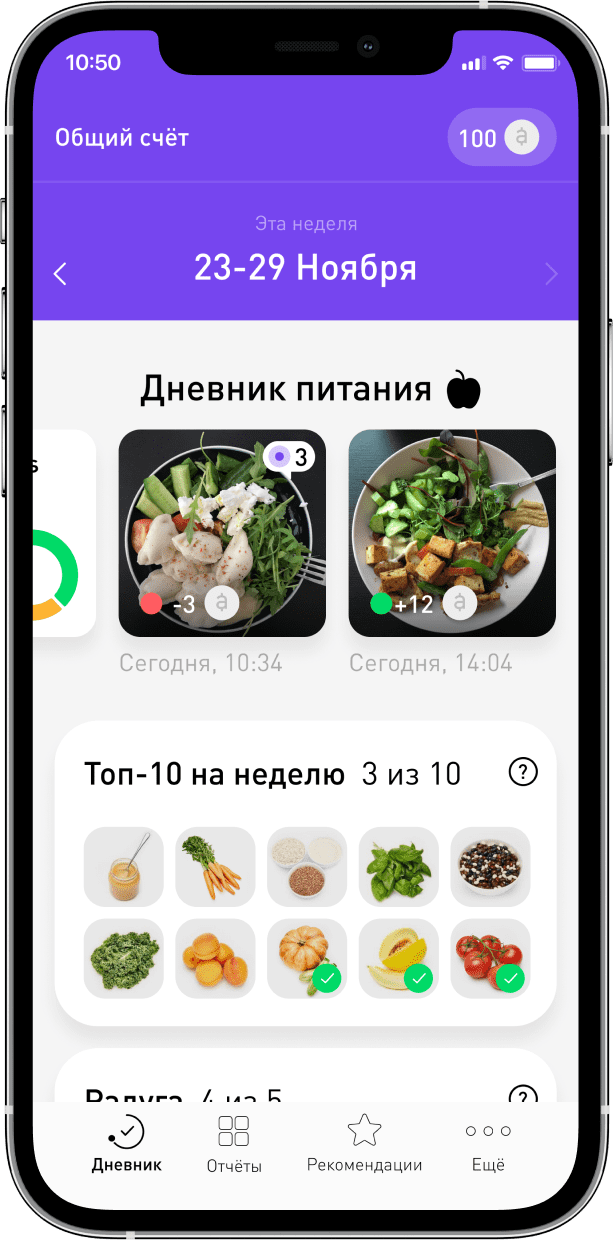Go to the next week
This screenshot has height=1240, width=614.
pos(551,273)
